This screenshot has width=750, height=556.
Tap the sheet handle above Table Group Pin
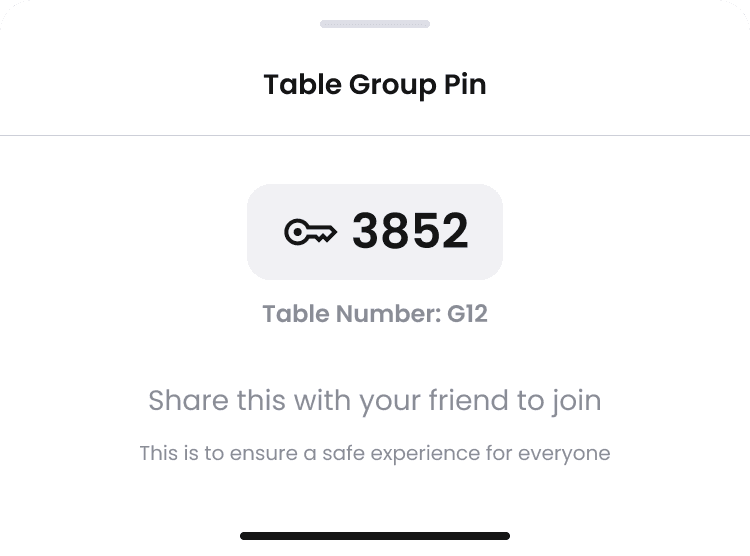click(x=375, y=24)
